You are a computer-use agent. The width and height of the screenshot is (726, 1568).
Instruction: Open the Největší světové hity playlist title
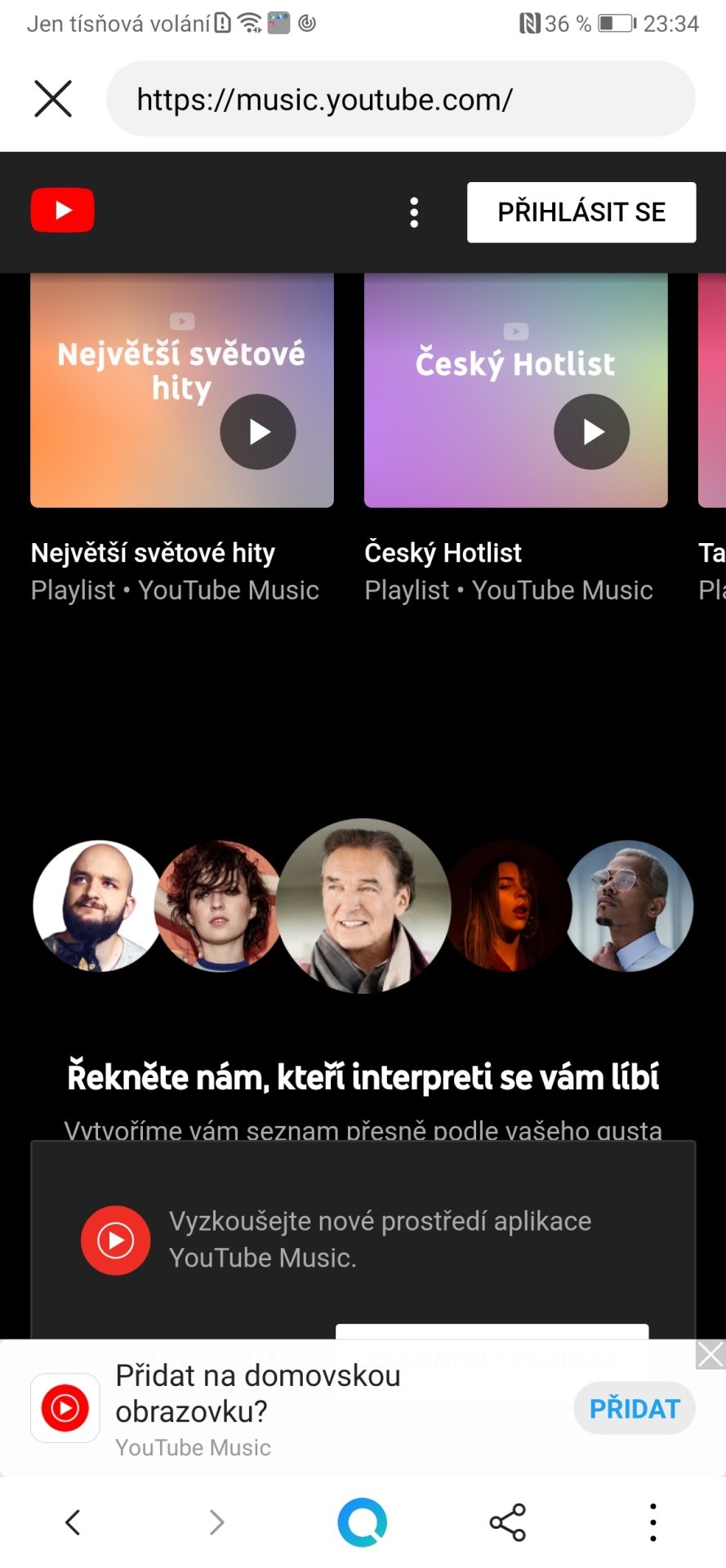click(x=153, y=553)
